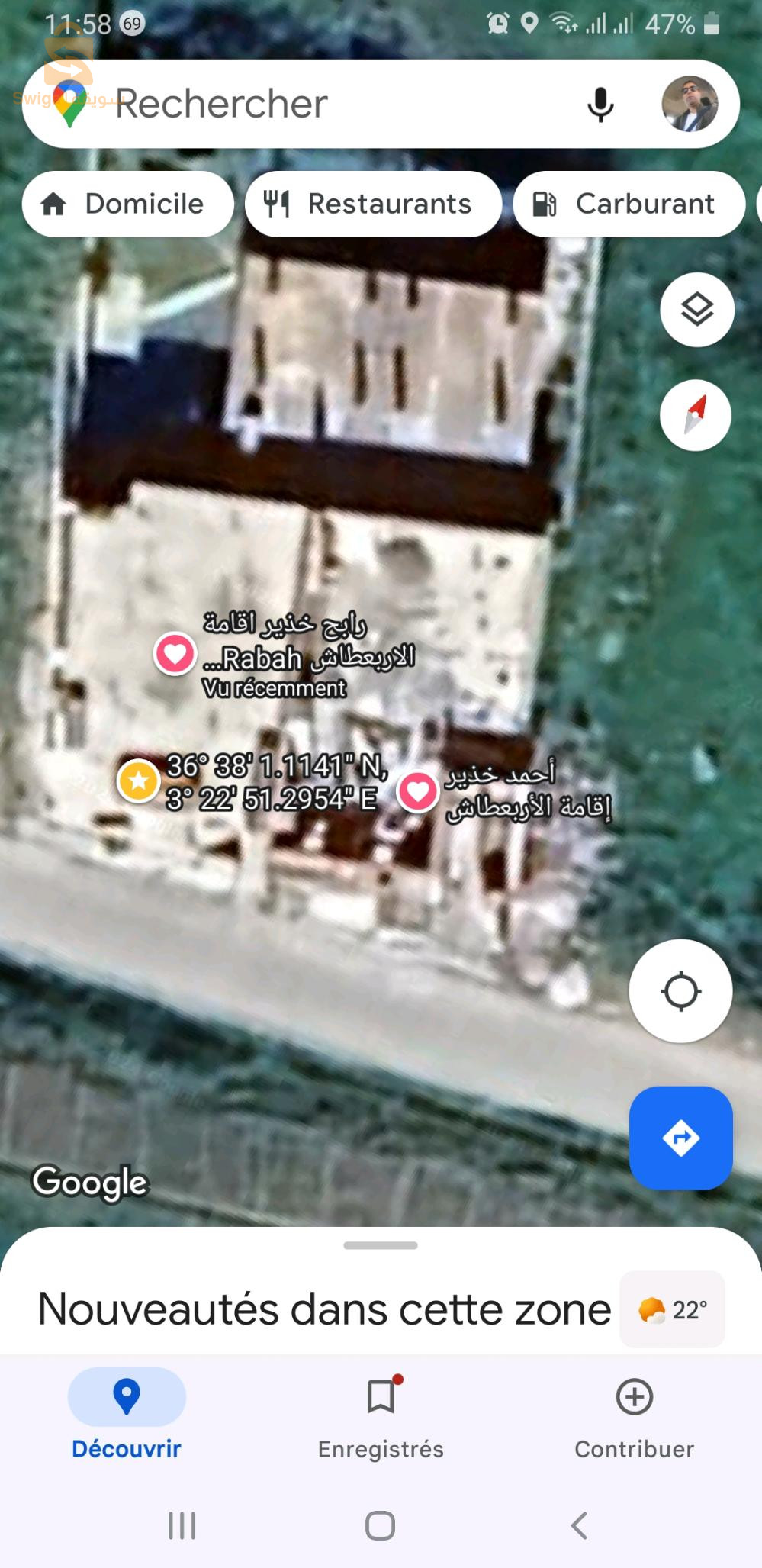Open directions with the blue arrow button

coord(680,1138)
